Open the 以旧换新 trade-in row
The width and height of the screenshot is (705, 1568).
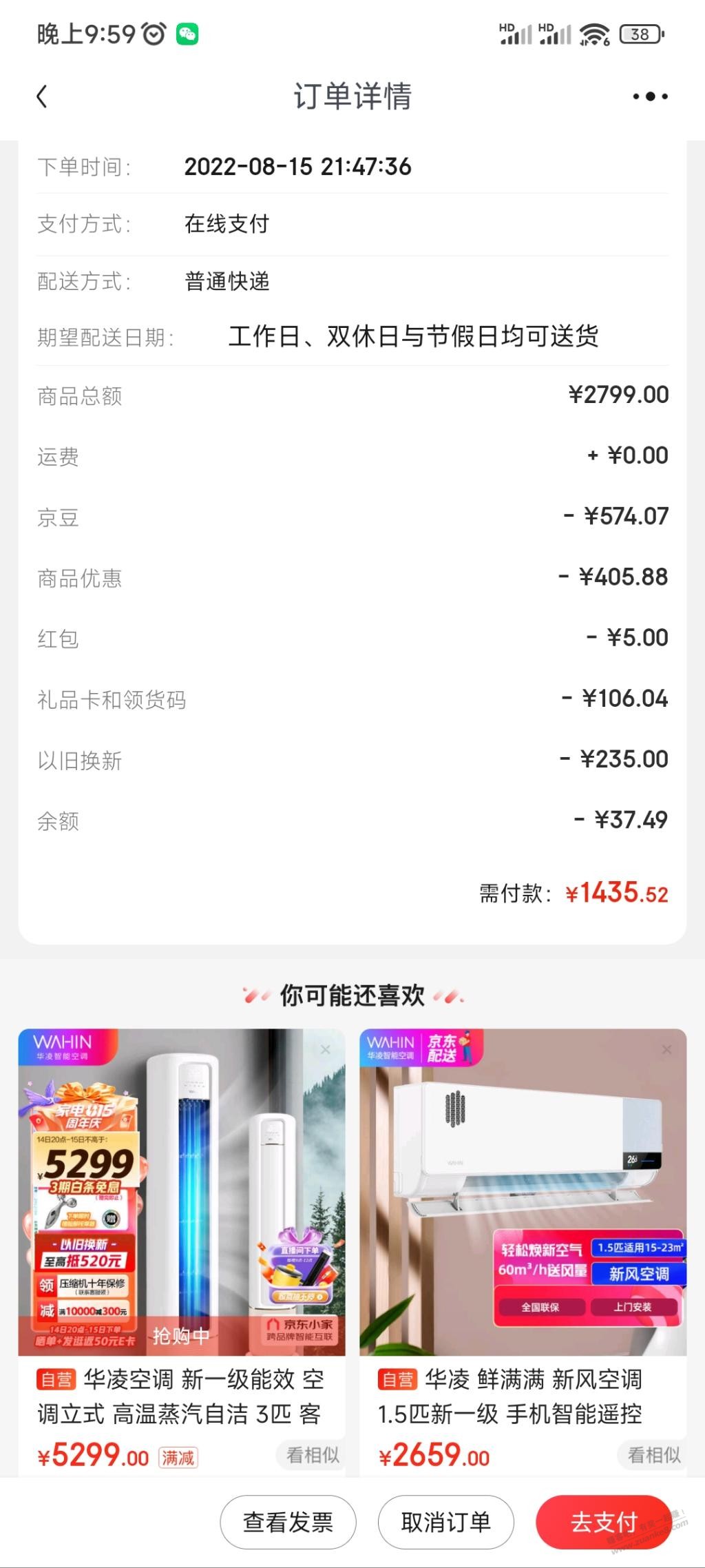352,759
